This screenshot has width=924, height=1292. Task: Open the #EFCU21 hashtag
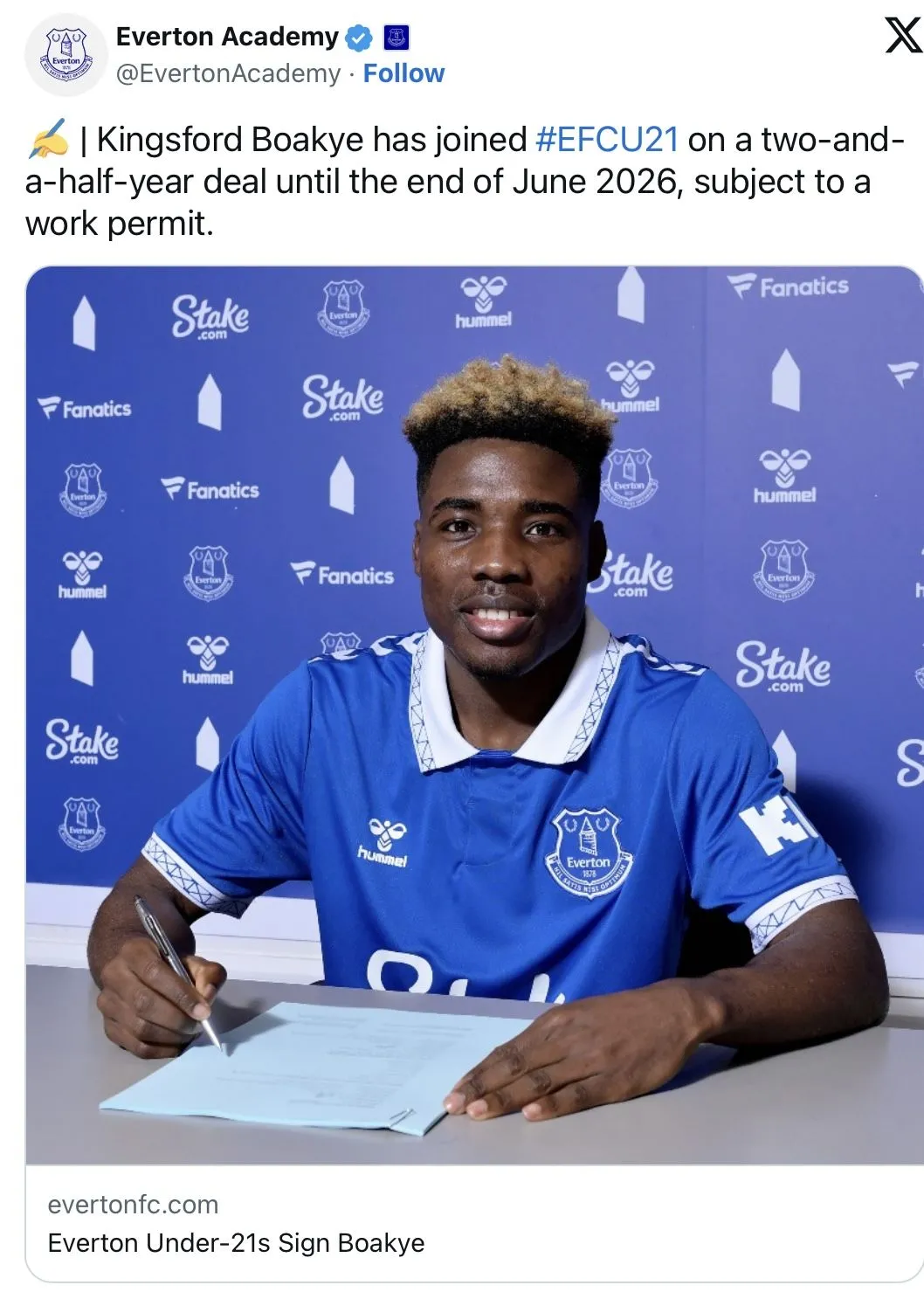(606, 140)
